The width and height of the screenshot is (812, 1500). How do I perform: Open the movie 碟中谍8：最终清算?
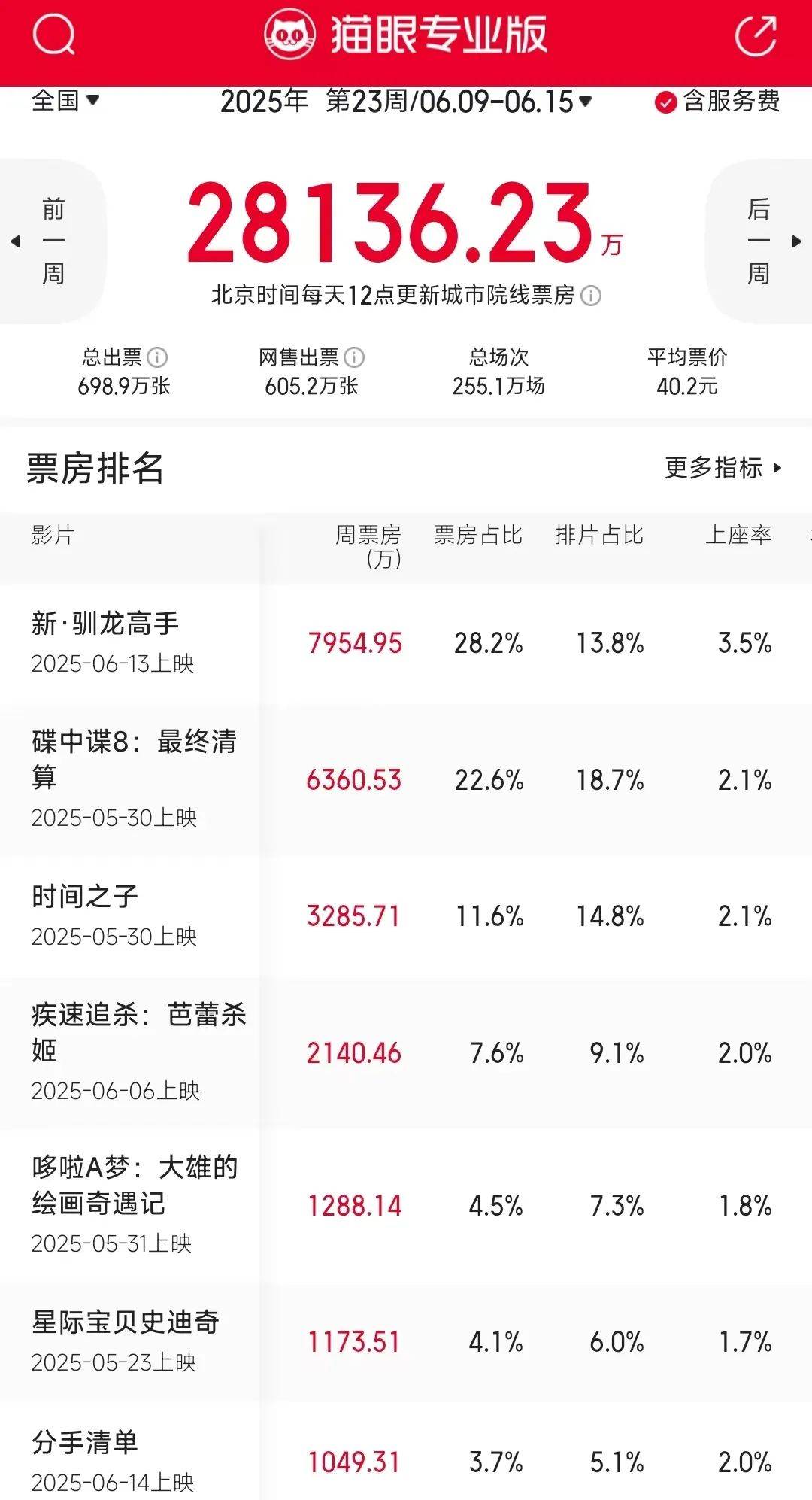click(x=406, y=779)
